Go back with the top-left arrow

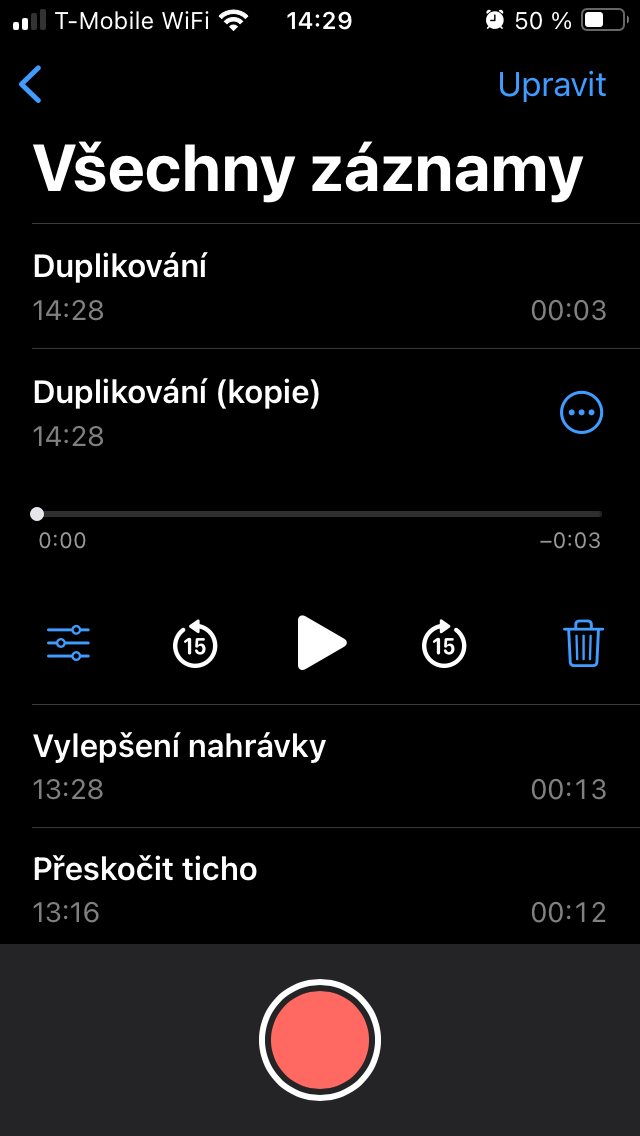[31, 85]
